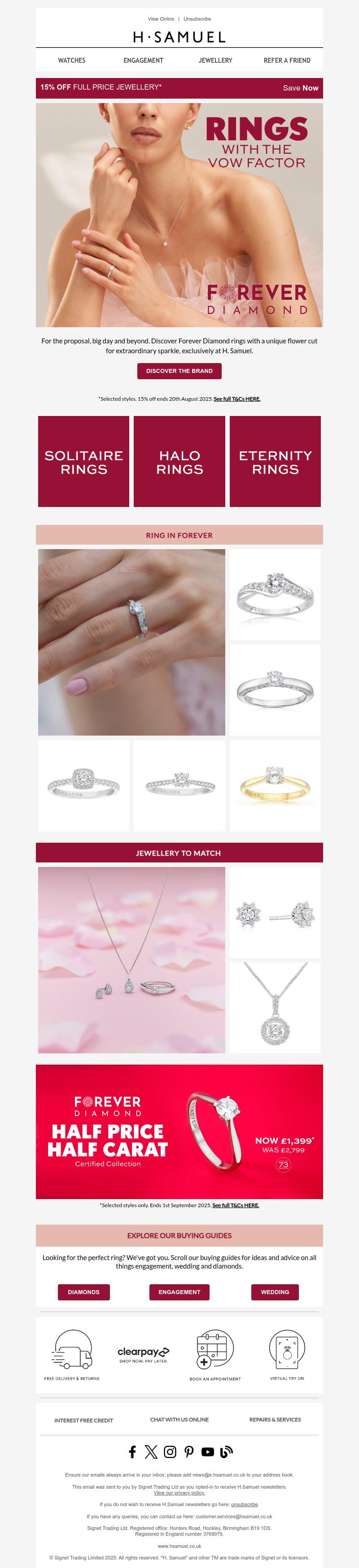The width and height of the screenshot is (359, 1568).
Task: Open the Half Price Half Carat banner
Action: [x=179, y=1131]
